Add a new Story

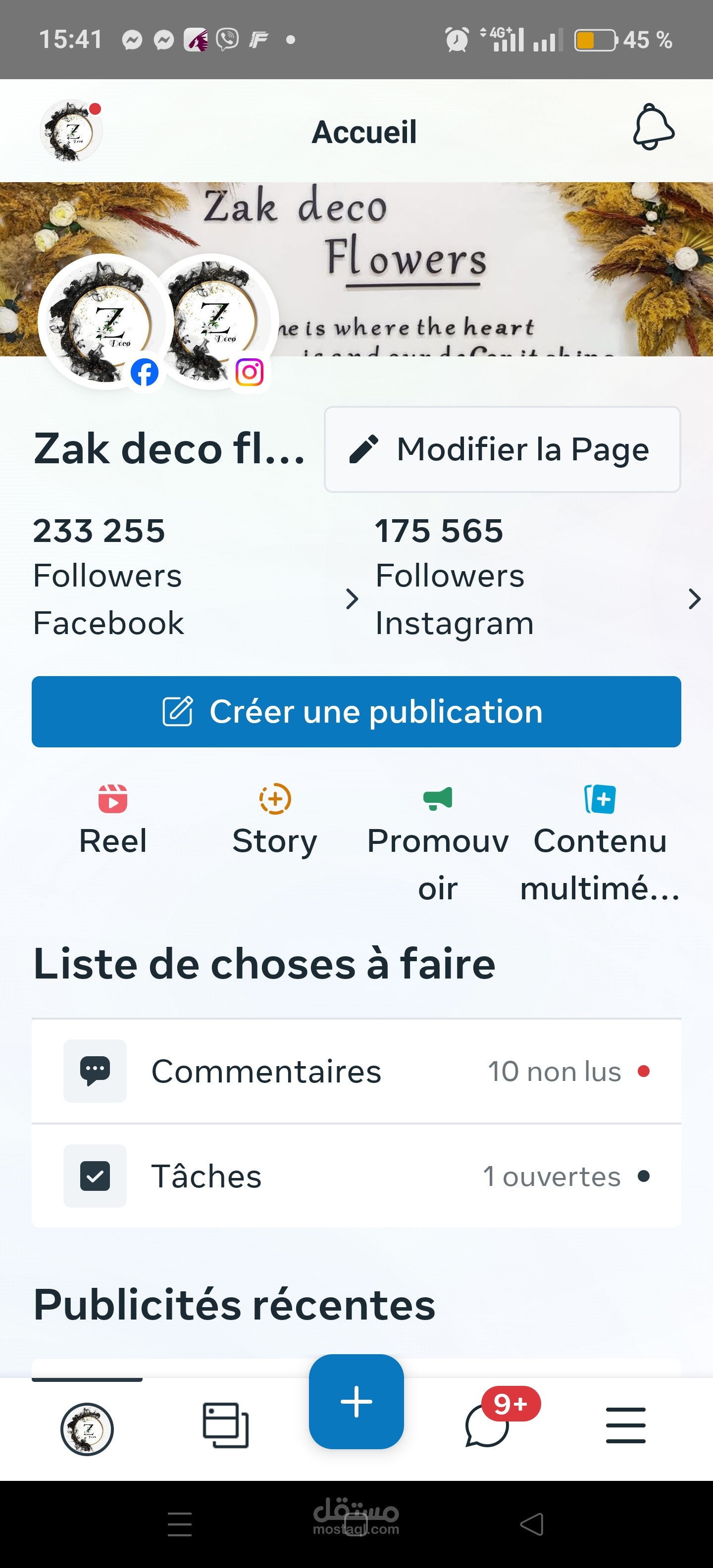click(275, 821)
